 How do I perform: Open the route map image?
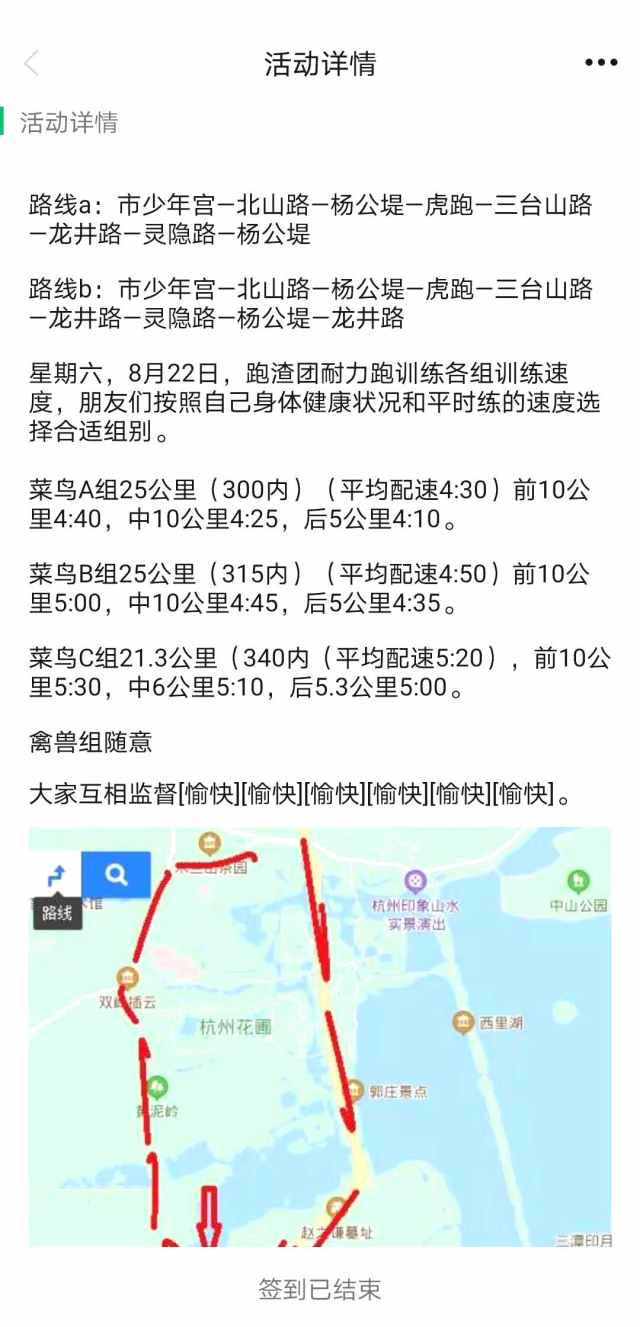[320, 1035]
